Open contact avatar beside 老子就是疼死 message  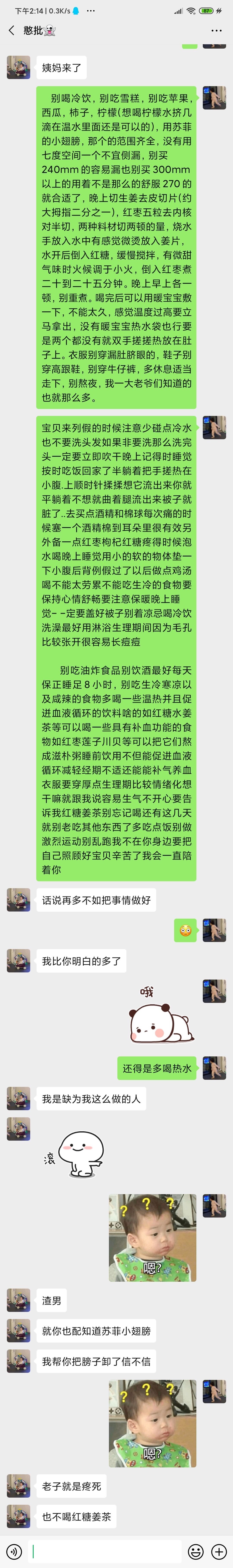(18, 1486)
